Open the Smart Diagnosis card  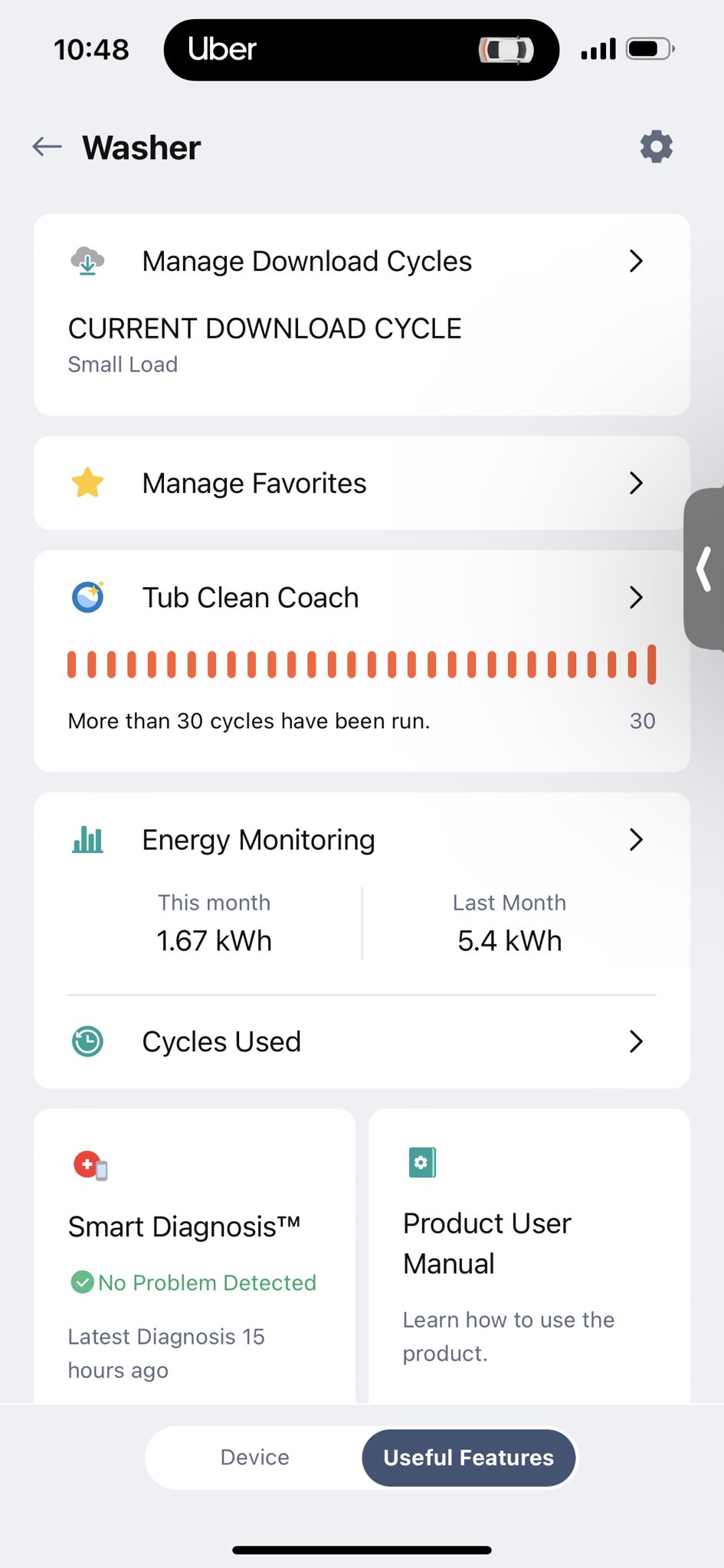[x=195, y=1256]
